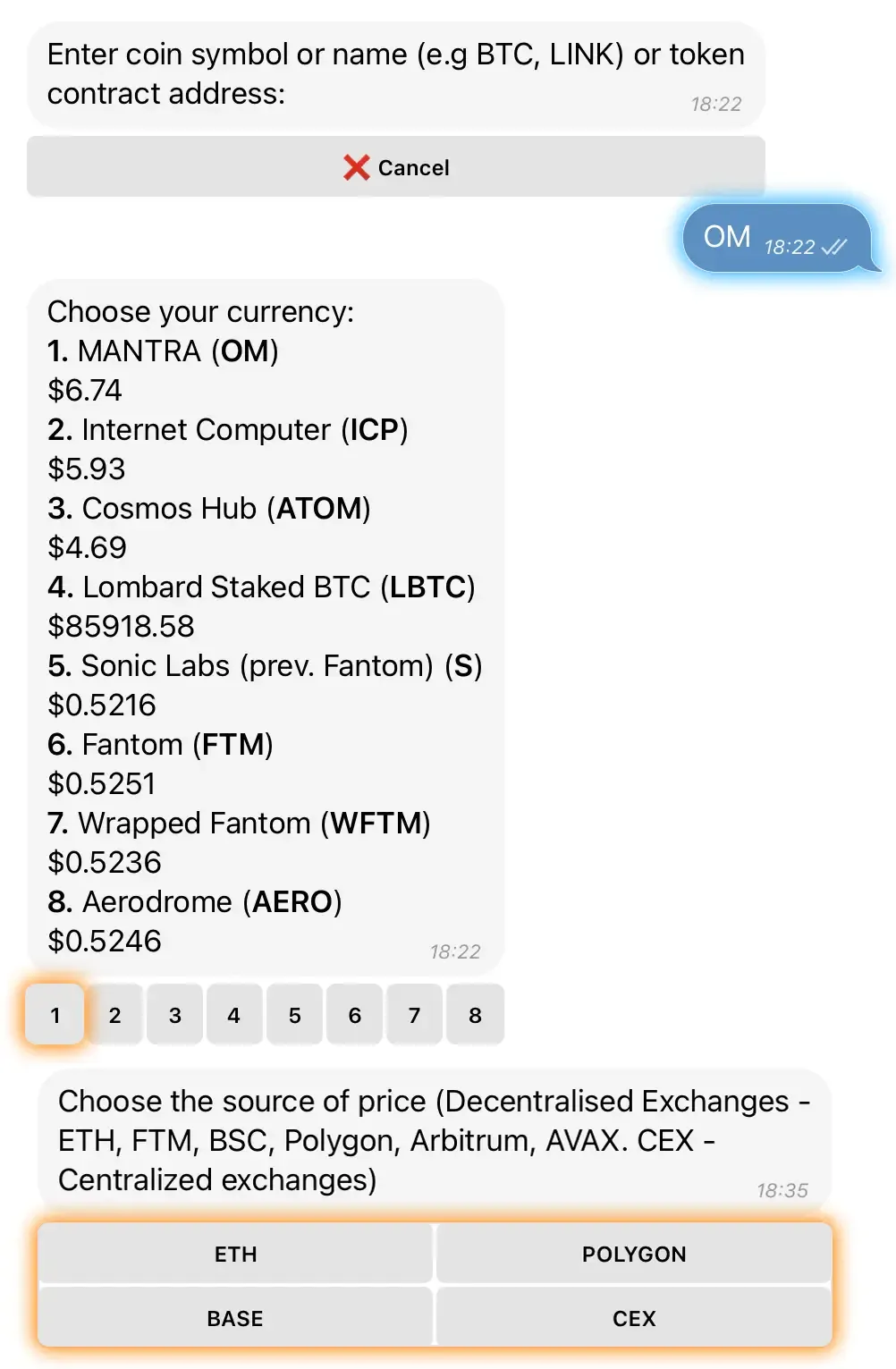
Task: Select option 6 for Fantom
Action: (354, 1015)
